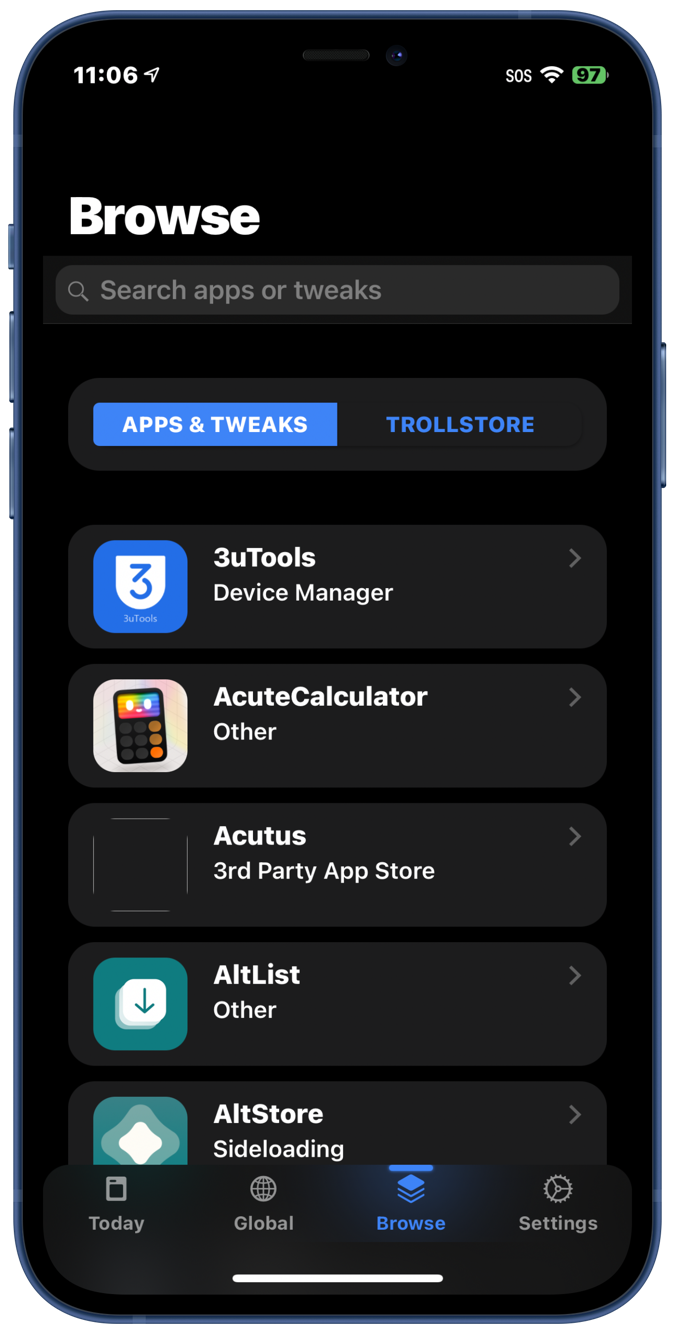675x1336 pixels.
Task: Tap the Search apps or tweaks field
Action: tap(337, 290)
